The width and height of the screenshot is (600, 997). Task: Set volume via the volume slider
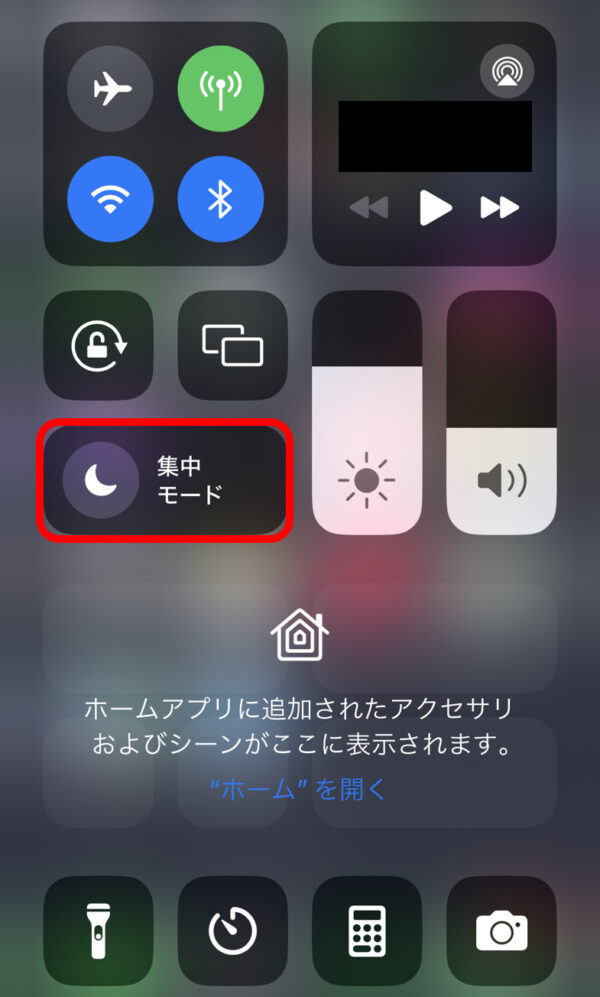[x=501, y=412]
